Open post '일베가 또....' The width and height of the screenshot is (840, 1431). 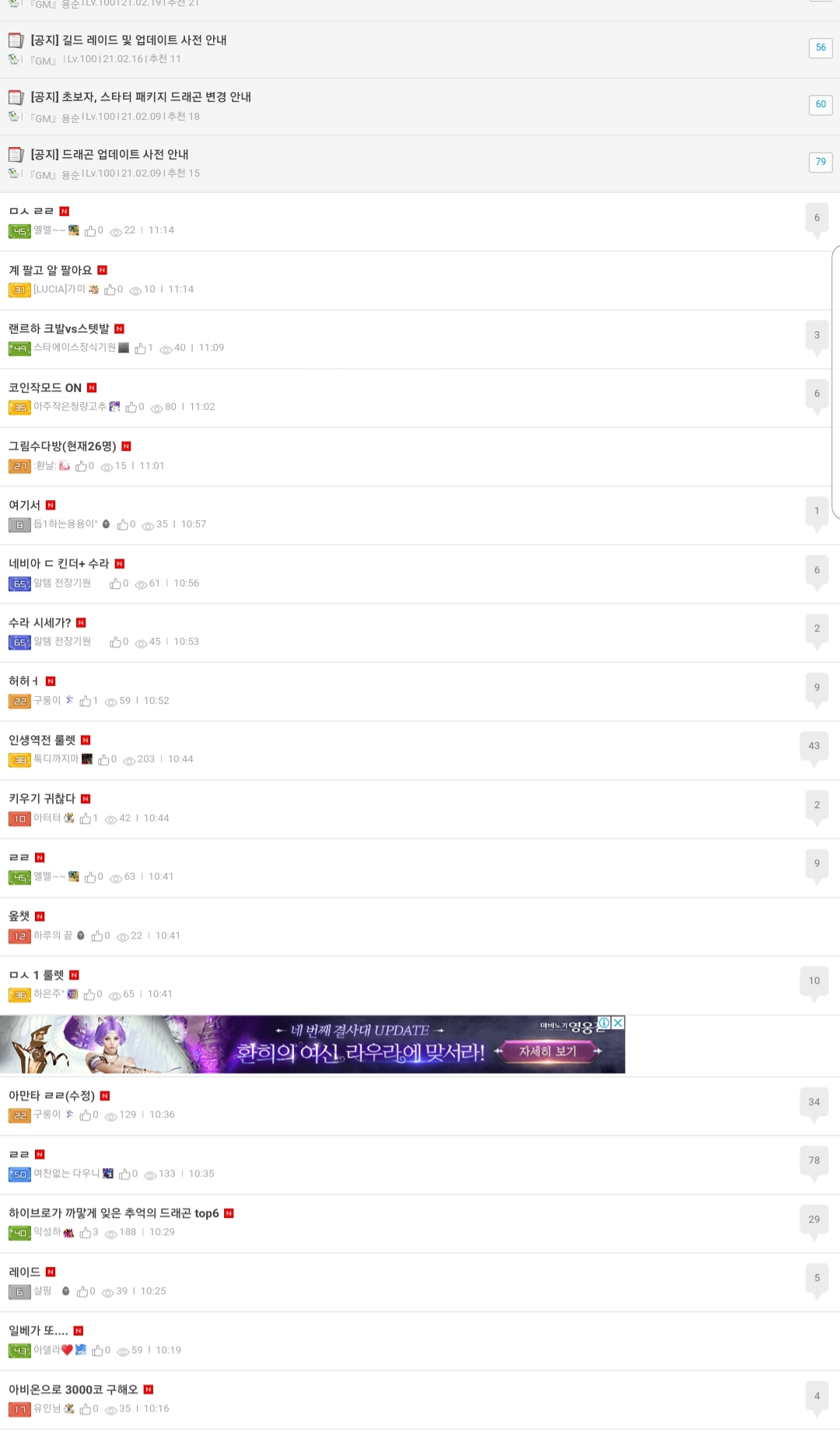(x=38, y=1331)
